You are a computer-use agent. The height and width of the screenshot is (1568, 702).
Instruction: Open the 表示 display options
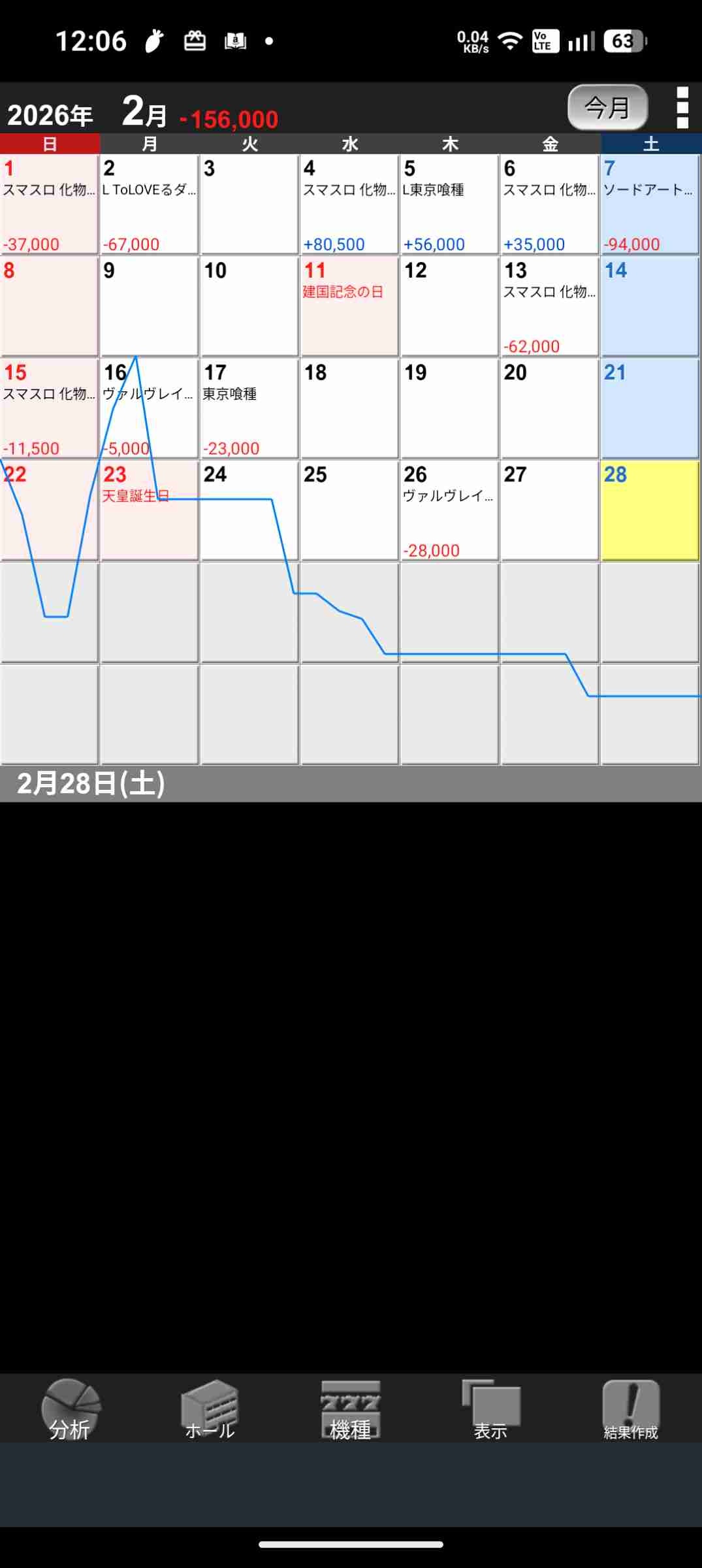[x=490, y=1409]
